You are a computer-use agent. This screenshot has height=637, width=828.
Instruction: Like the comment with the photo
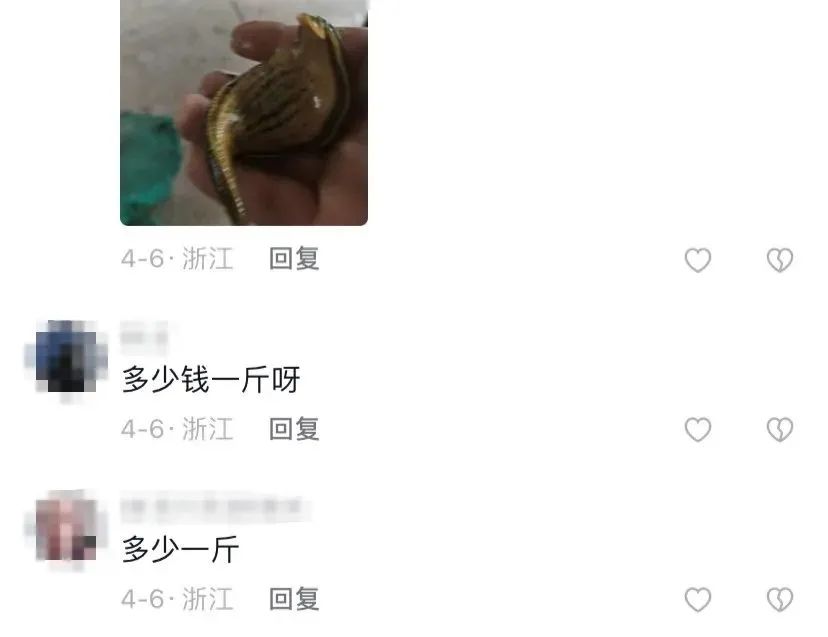697,260
